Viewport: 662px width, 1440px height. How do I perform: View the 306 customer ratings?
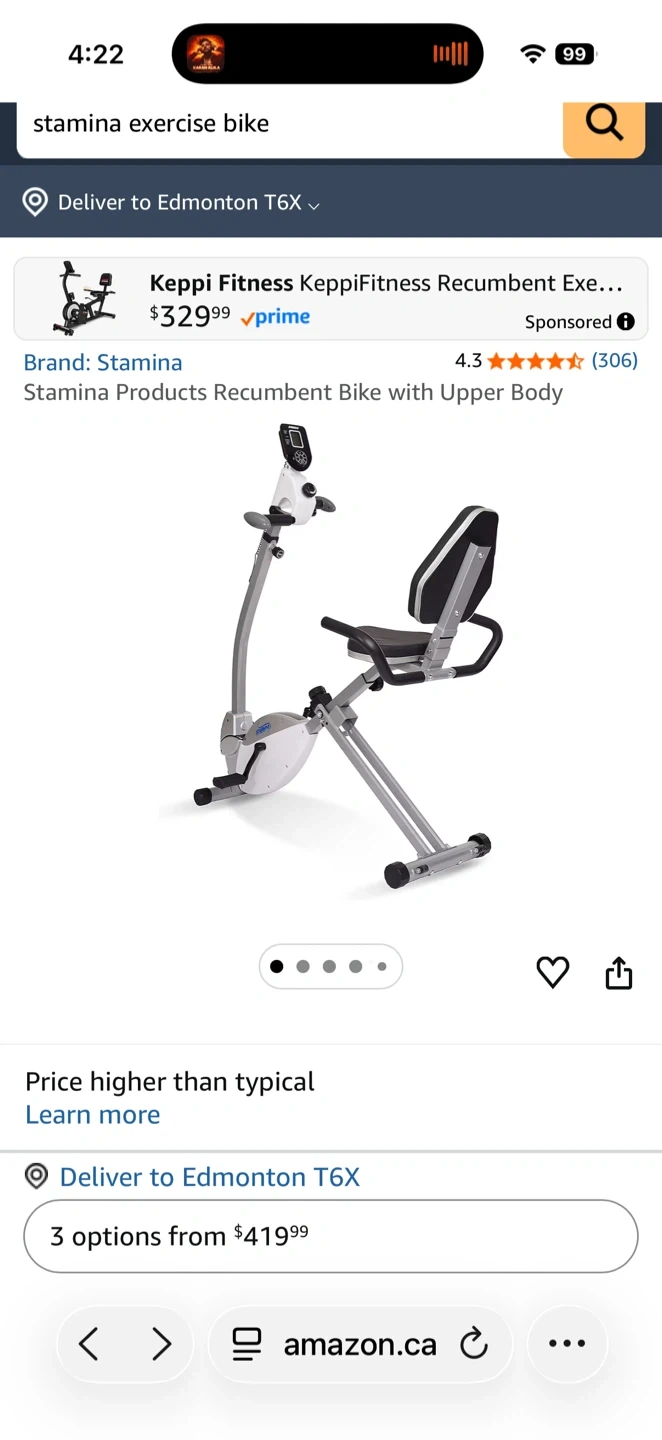[614, 360]
